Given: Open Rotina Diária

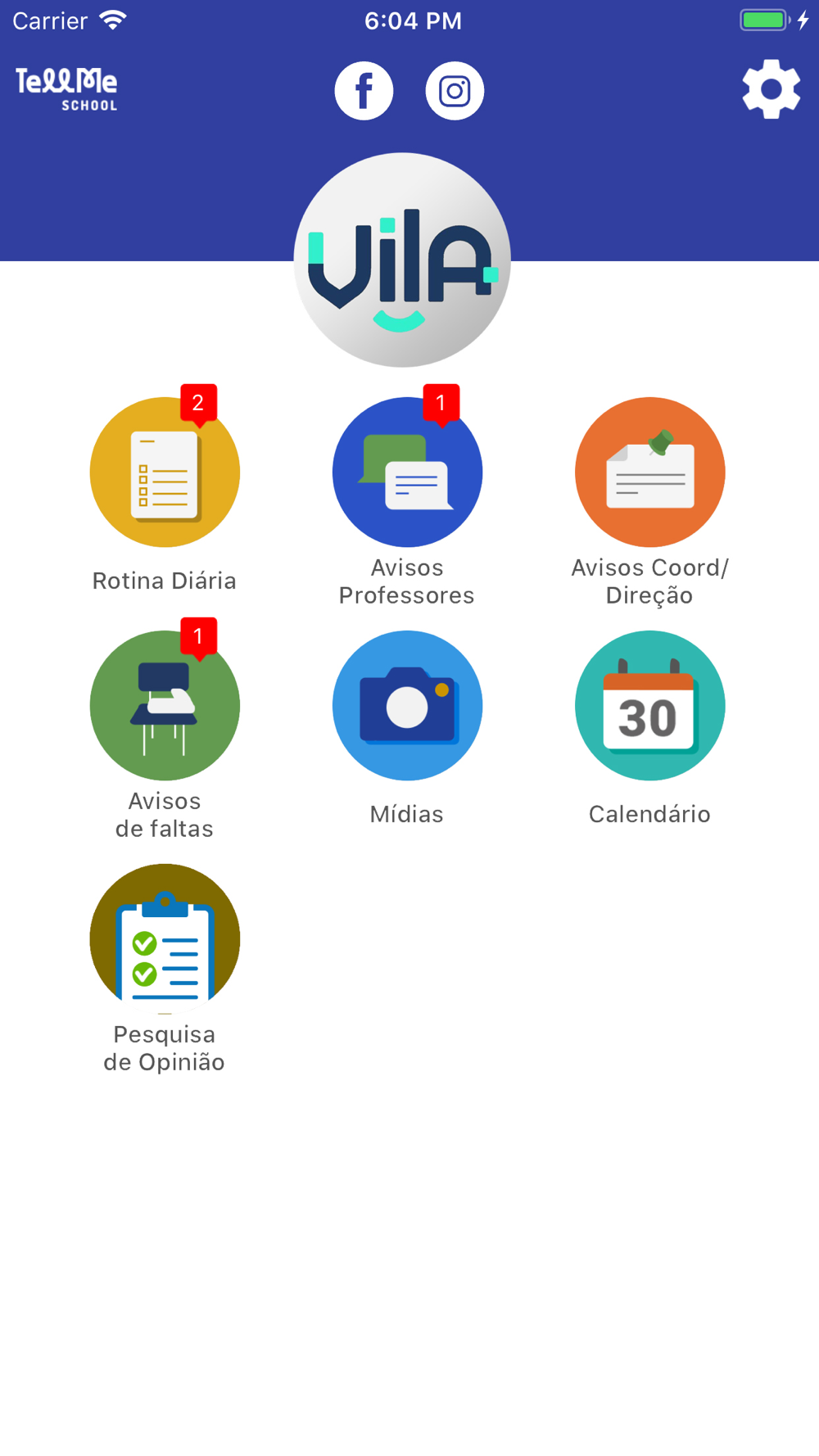Looking at the screenshot, I should pos(165,473).
